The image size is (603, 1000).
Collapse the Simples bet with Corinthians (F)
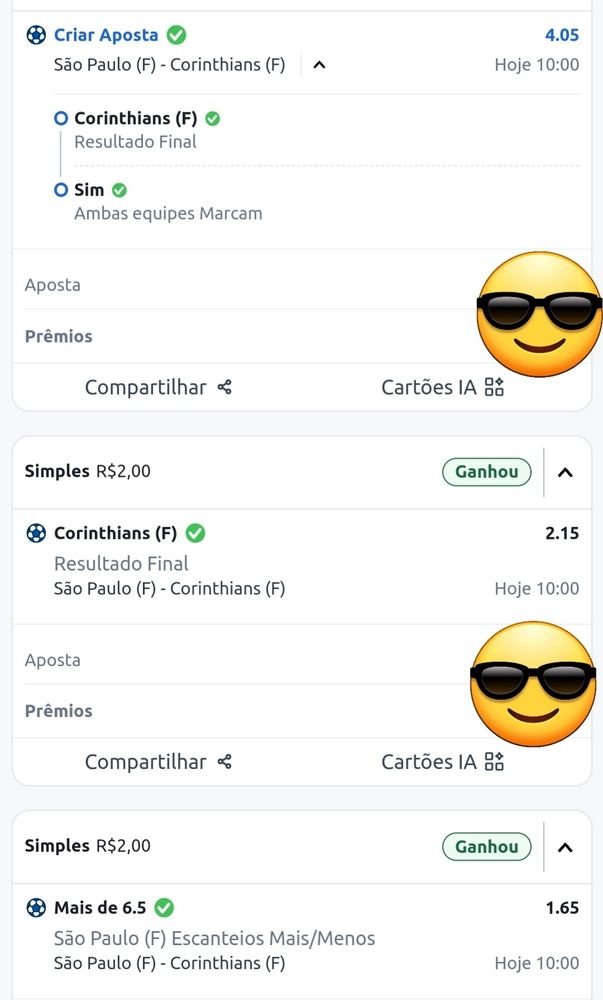coord(565,472)
